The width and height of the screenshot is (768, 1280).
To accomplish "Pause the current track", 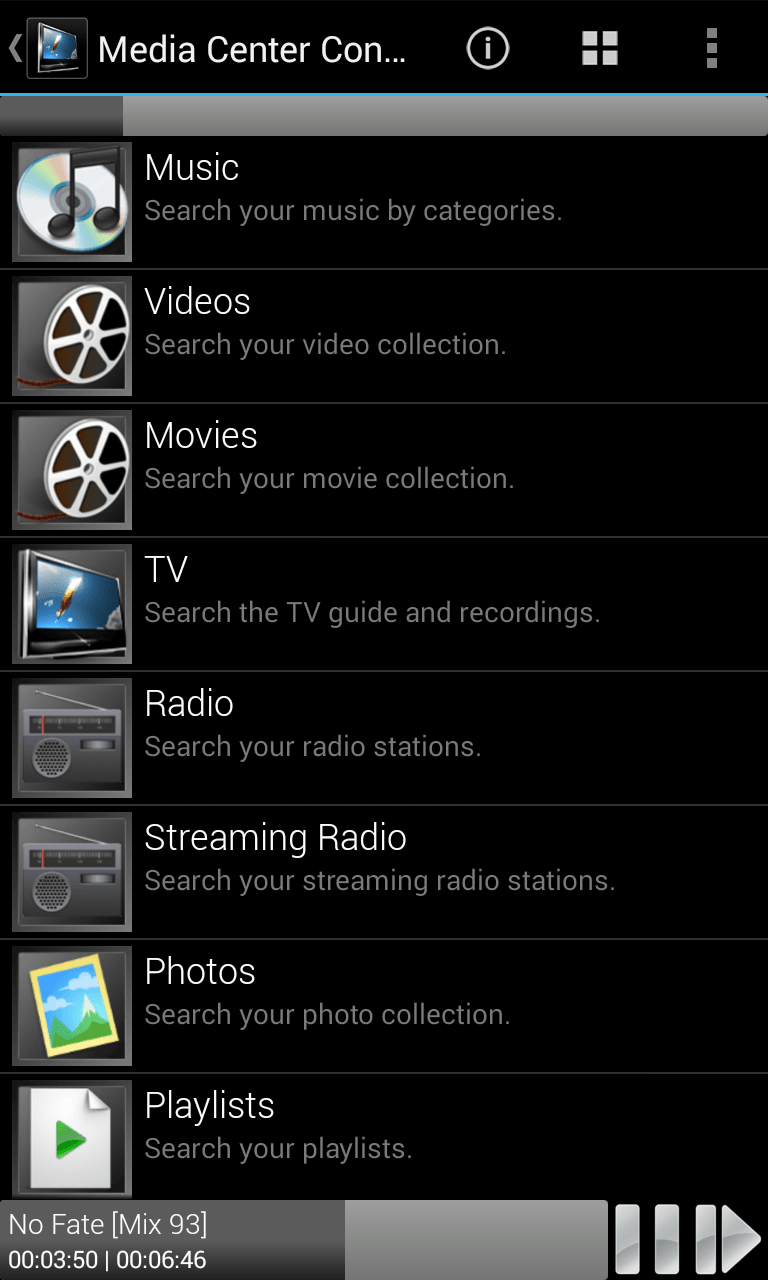I will click(647, 1240).
